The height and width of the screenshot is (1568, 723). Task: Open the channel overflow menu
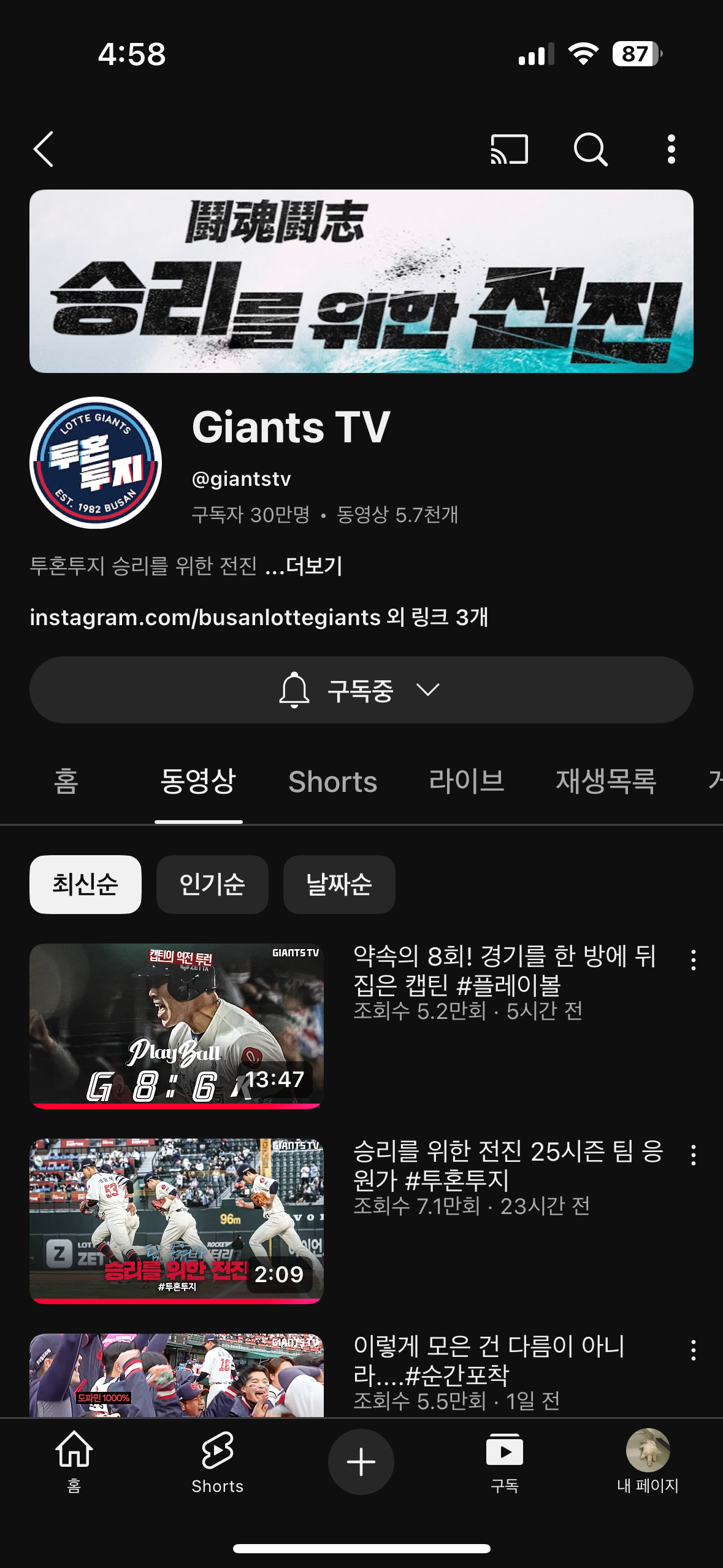(x=671, y=149)
